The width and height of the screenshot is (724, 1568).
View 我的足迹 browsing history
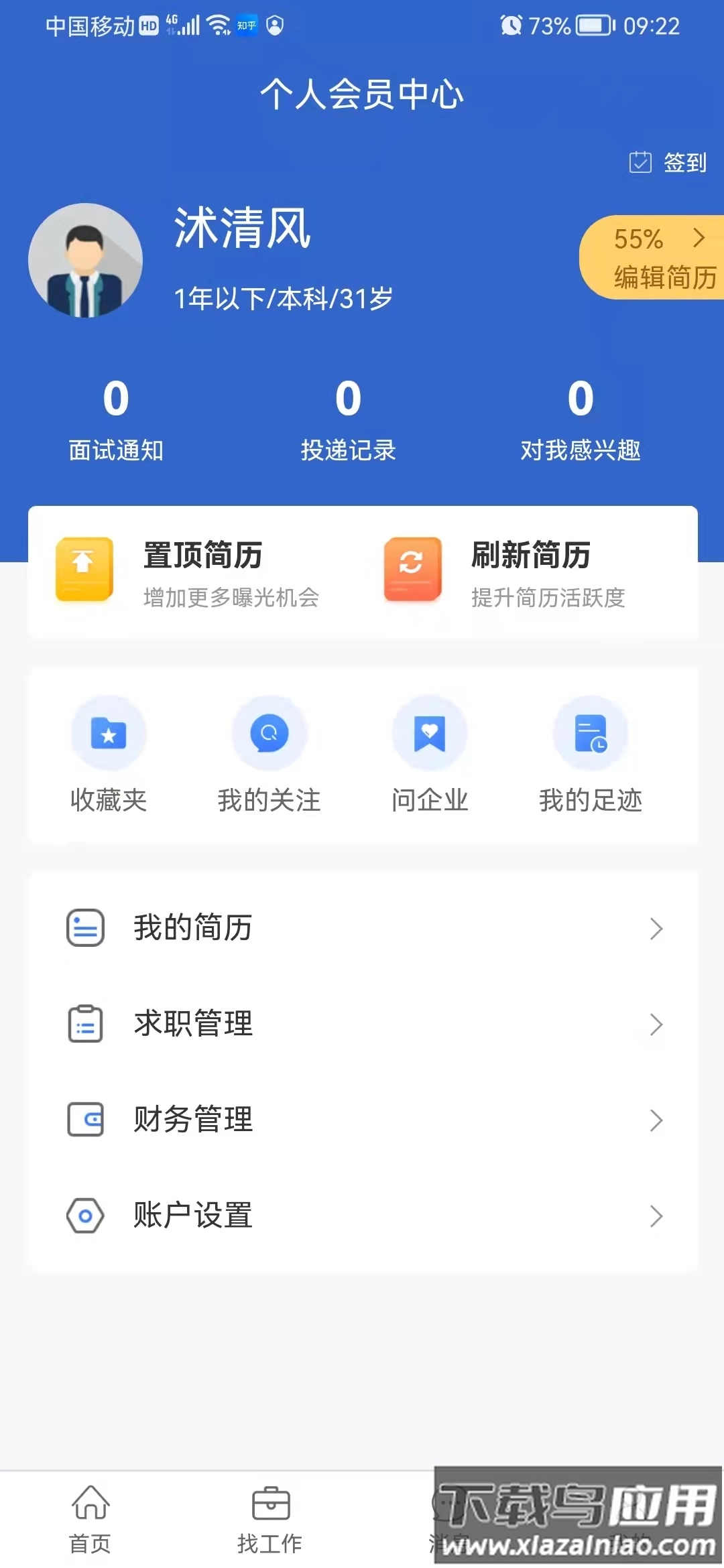click(591, 754)
